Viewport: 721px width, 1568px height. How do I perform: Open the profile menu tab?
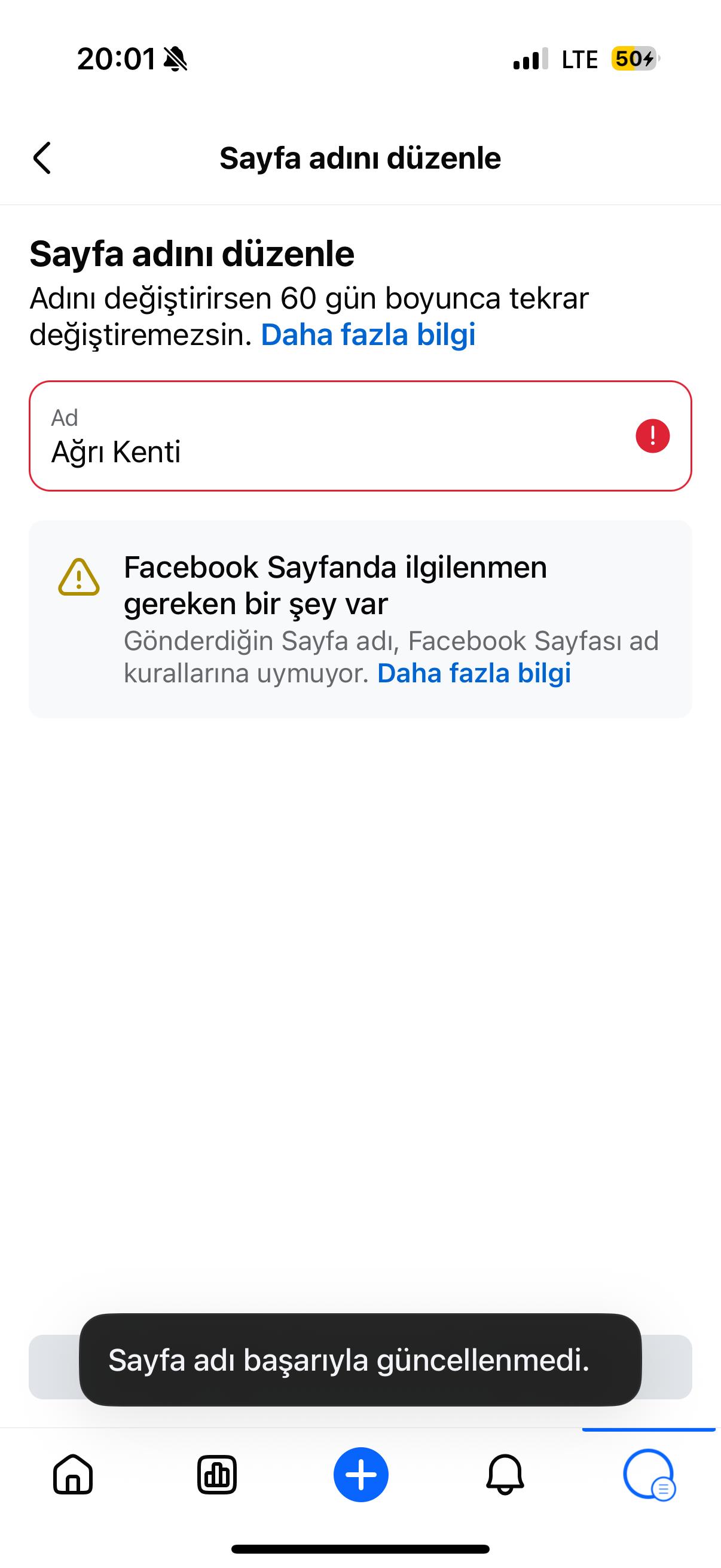pos(649,1474)
